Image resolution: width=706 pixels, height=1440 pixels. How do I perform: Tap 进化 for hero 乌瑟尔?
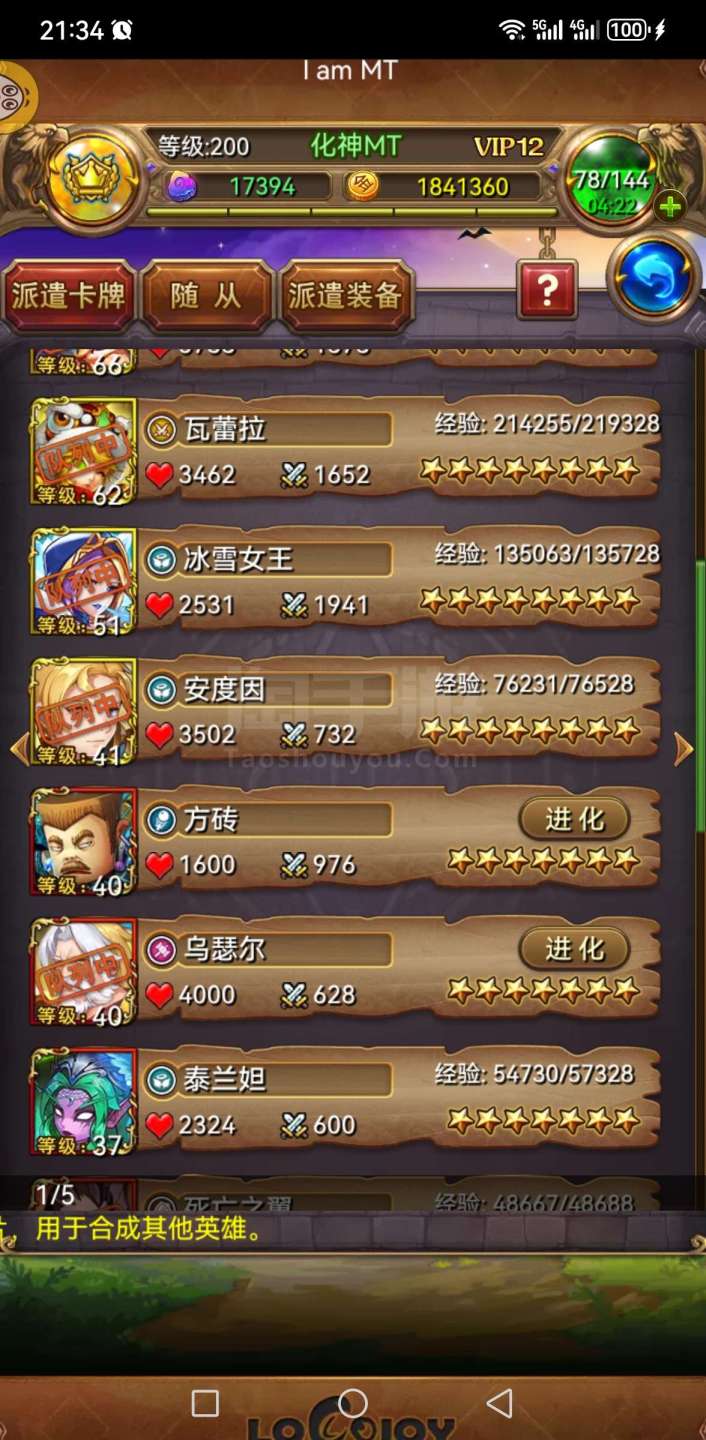(574, 949)
